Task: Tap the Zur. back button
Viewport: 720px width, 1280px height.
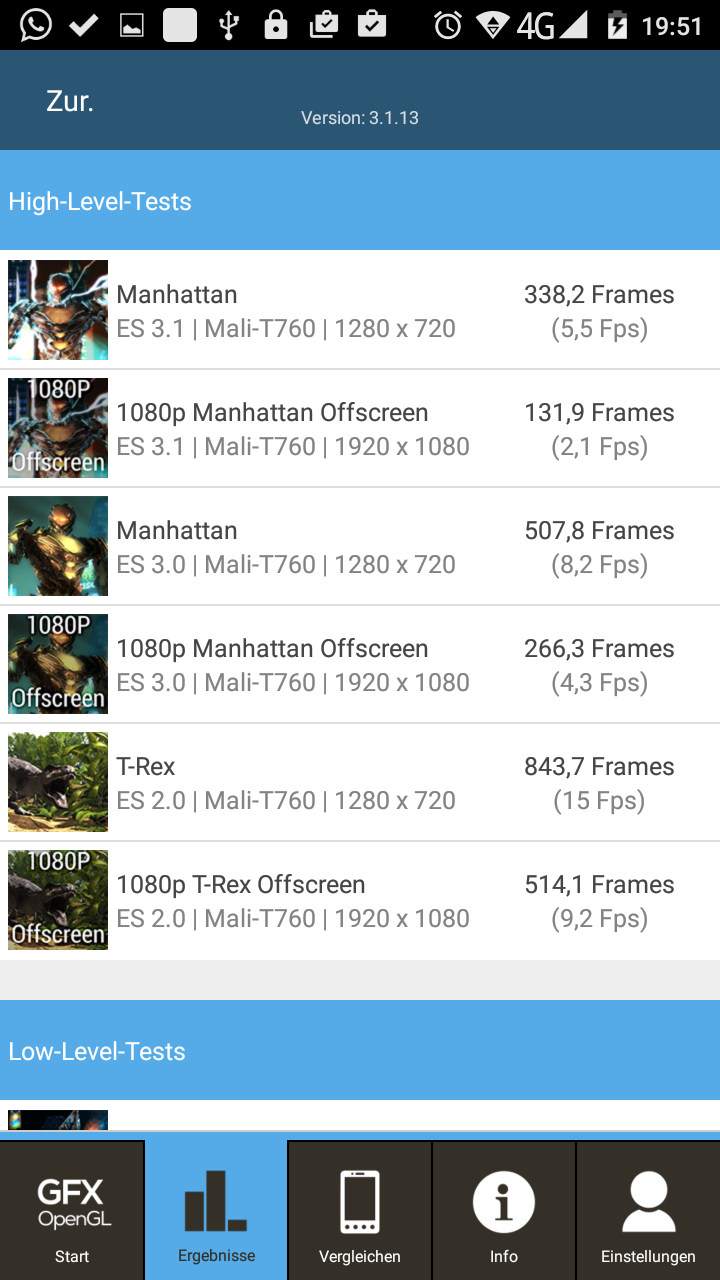Action: click(x=70, y=101)
